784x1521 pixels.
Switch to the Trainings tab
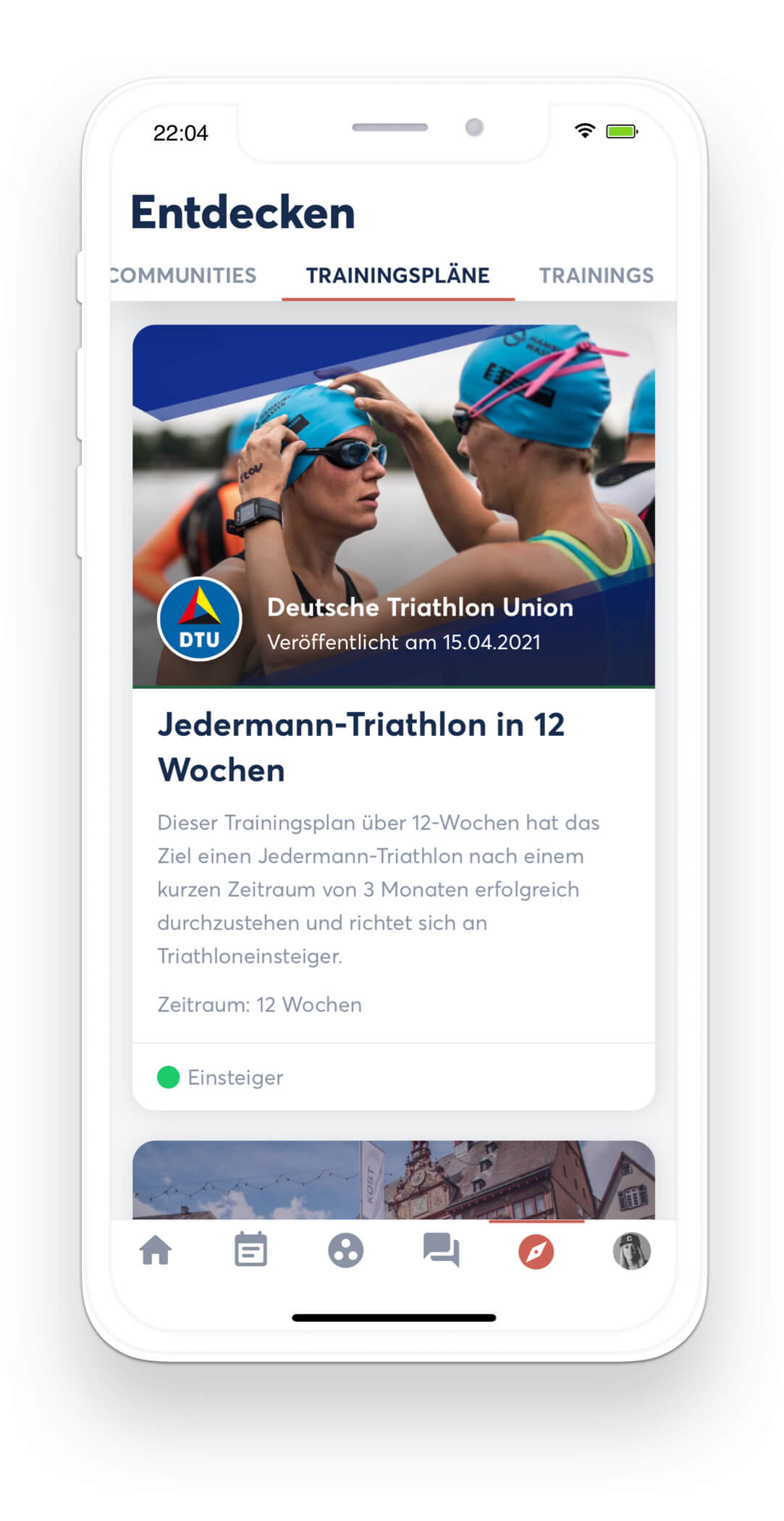tap(596, 275)
